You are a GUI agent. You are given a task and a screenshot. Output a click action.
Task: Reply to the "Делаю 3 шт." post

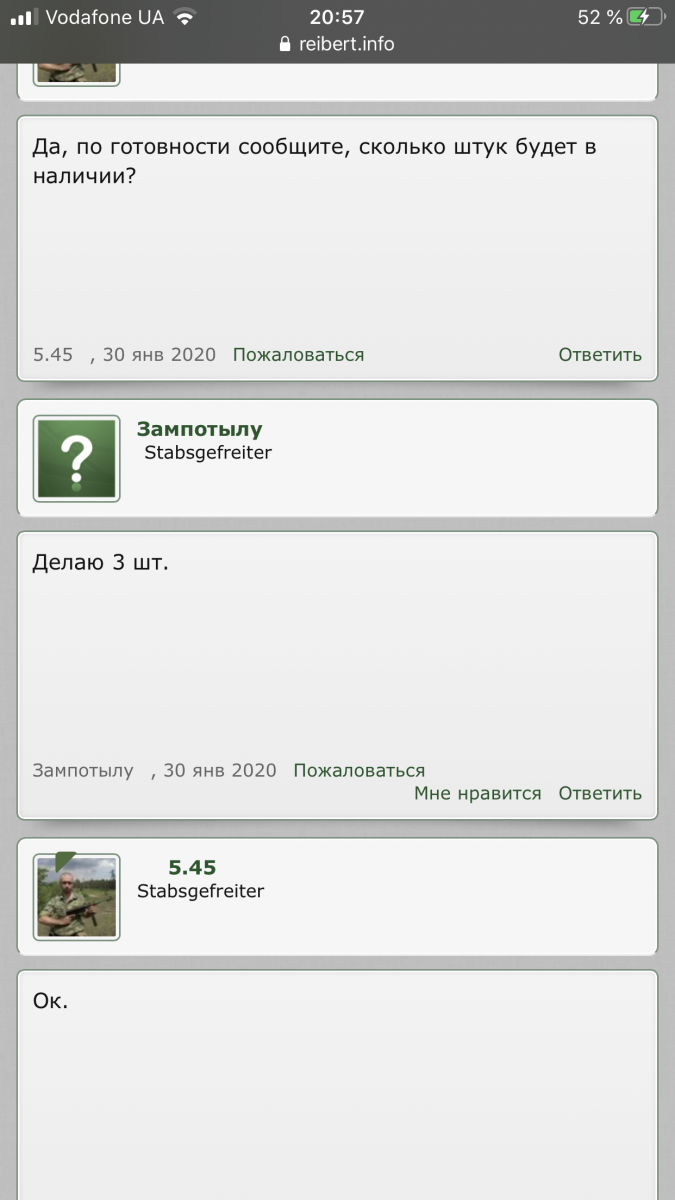point(600,794)
